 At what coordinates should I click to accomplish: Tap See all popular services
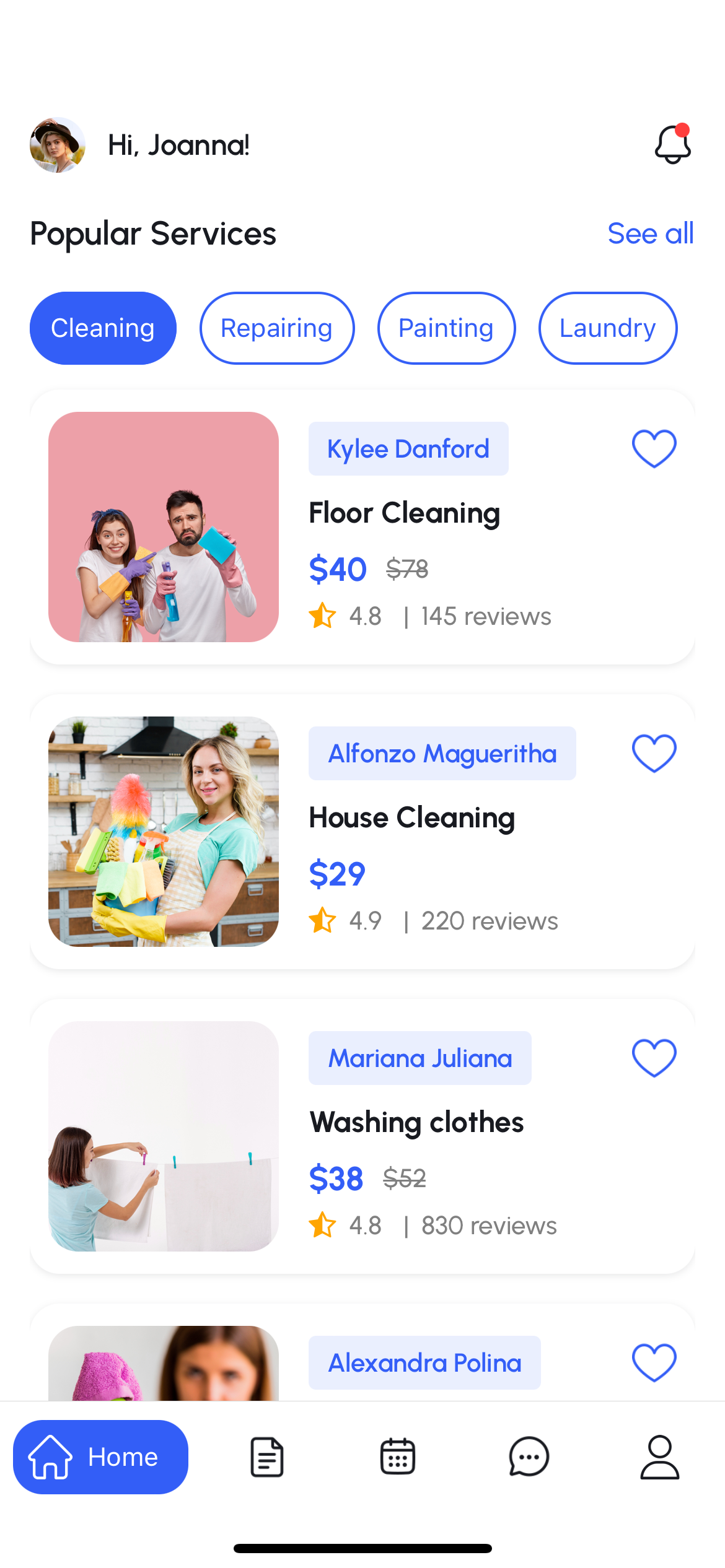[x=650, y=233]
